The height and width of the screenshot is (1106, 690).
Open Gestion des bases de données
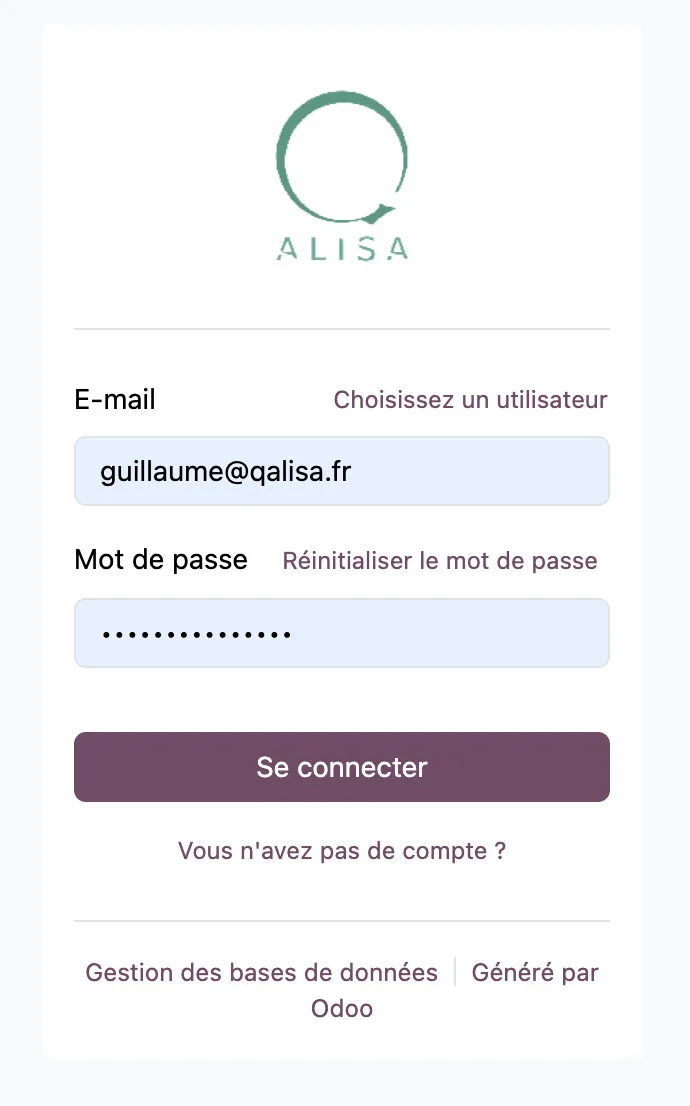click(262, 972)
